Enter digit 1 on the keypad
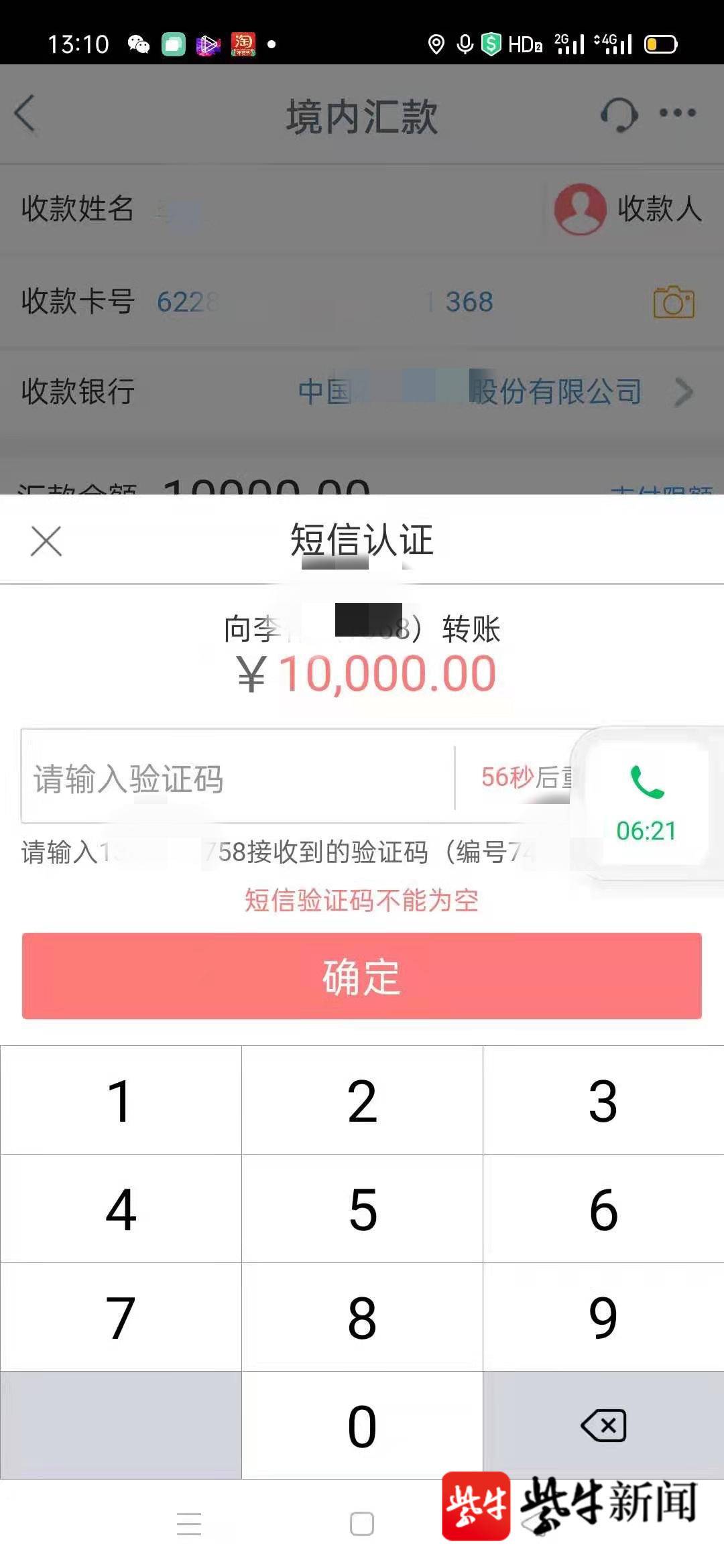 tap(121, 1100)
